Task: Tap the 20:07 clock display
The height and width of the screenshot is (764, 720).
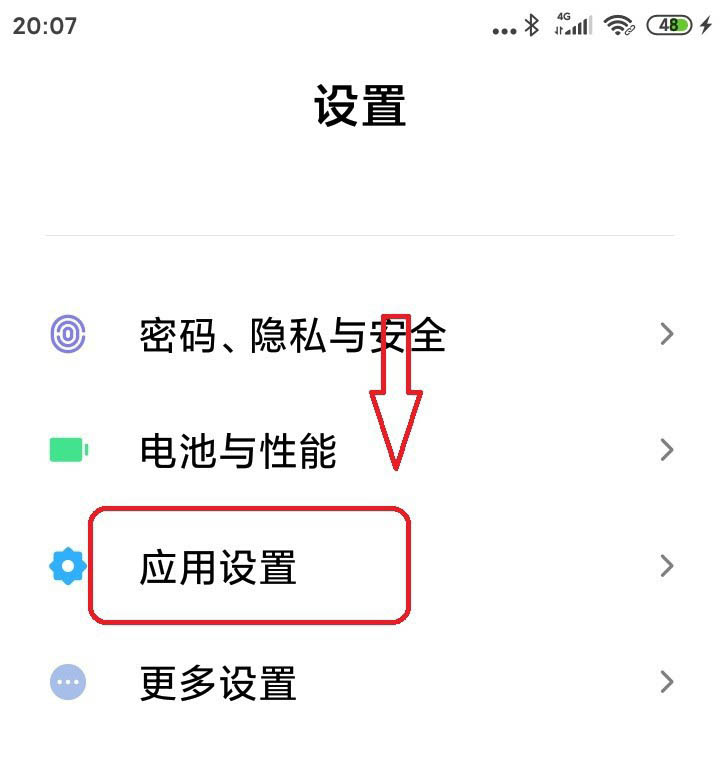Action: (48, 25)
